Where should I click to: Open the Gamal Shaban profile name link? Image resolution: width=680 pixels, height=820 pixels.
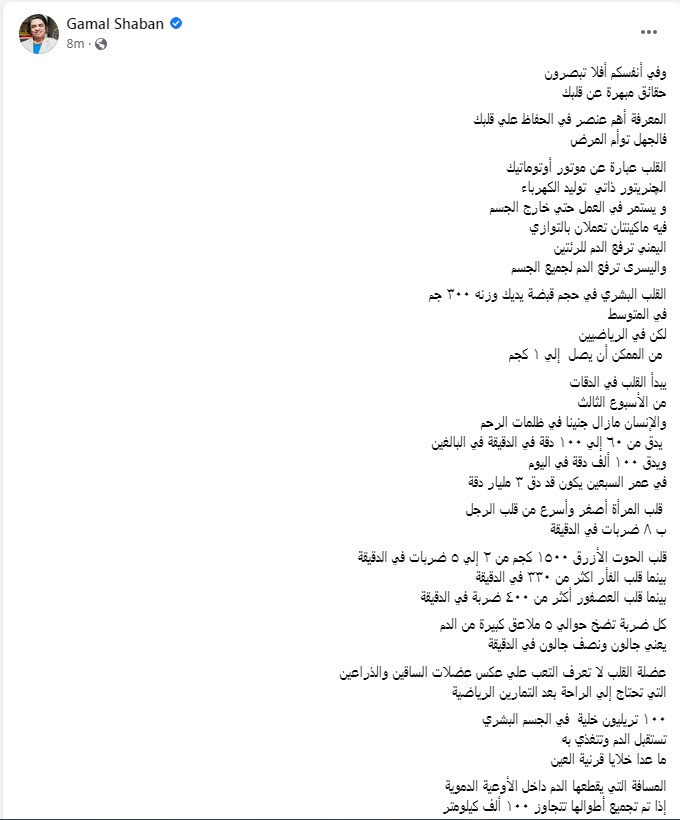click(114, 25)
